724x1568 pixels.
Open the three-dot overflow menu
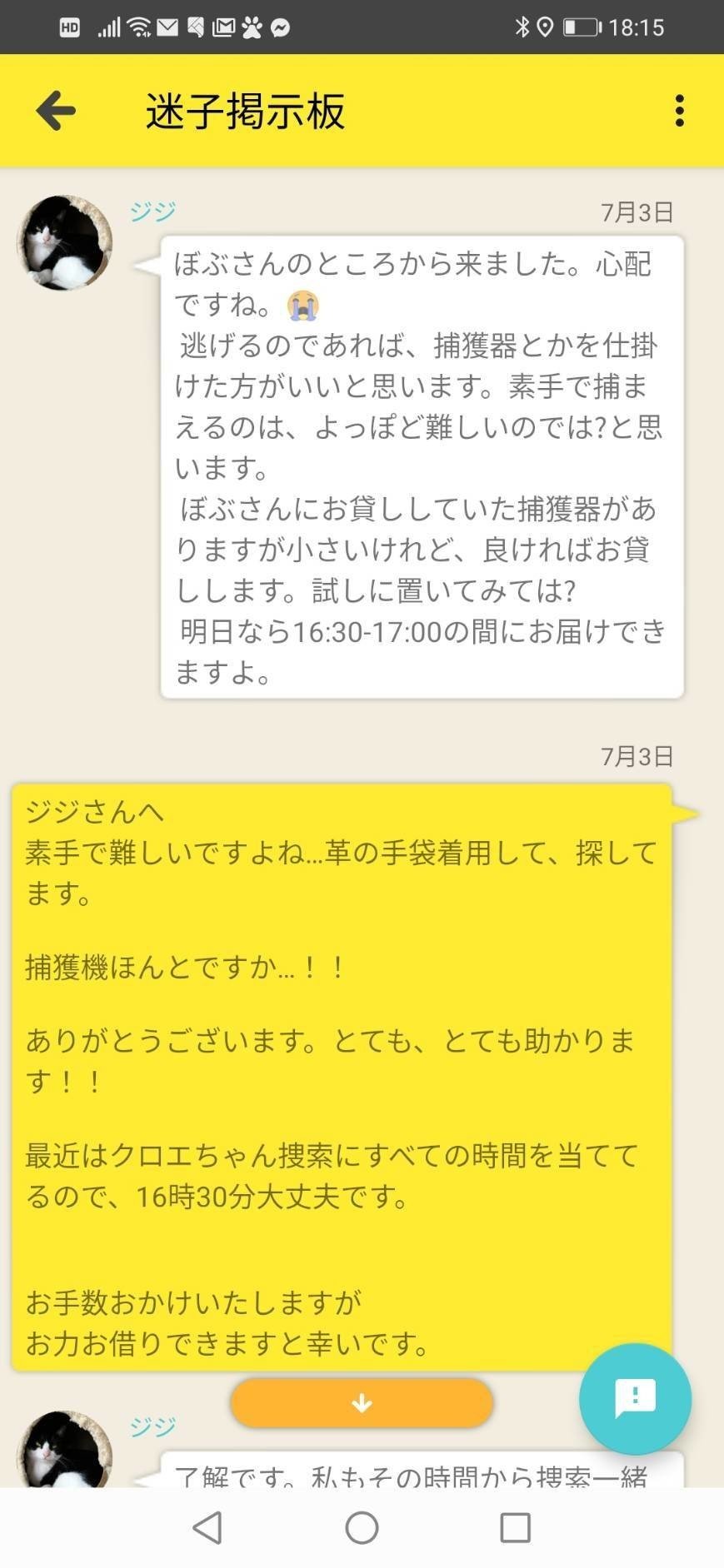coord(681,110)
